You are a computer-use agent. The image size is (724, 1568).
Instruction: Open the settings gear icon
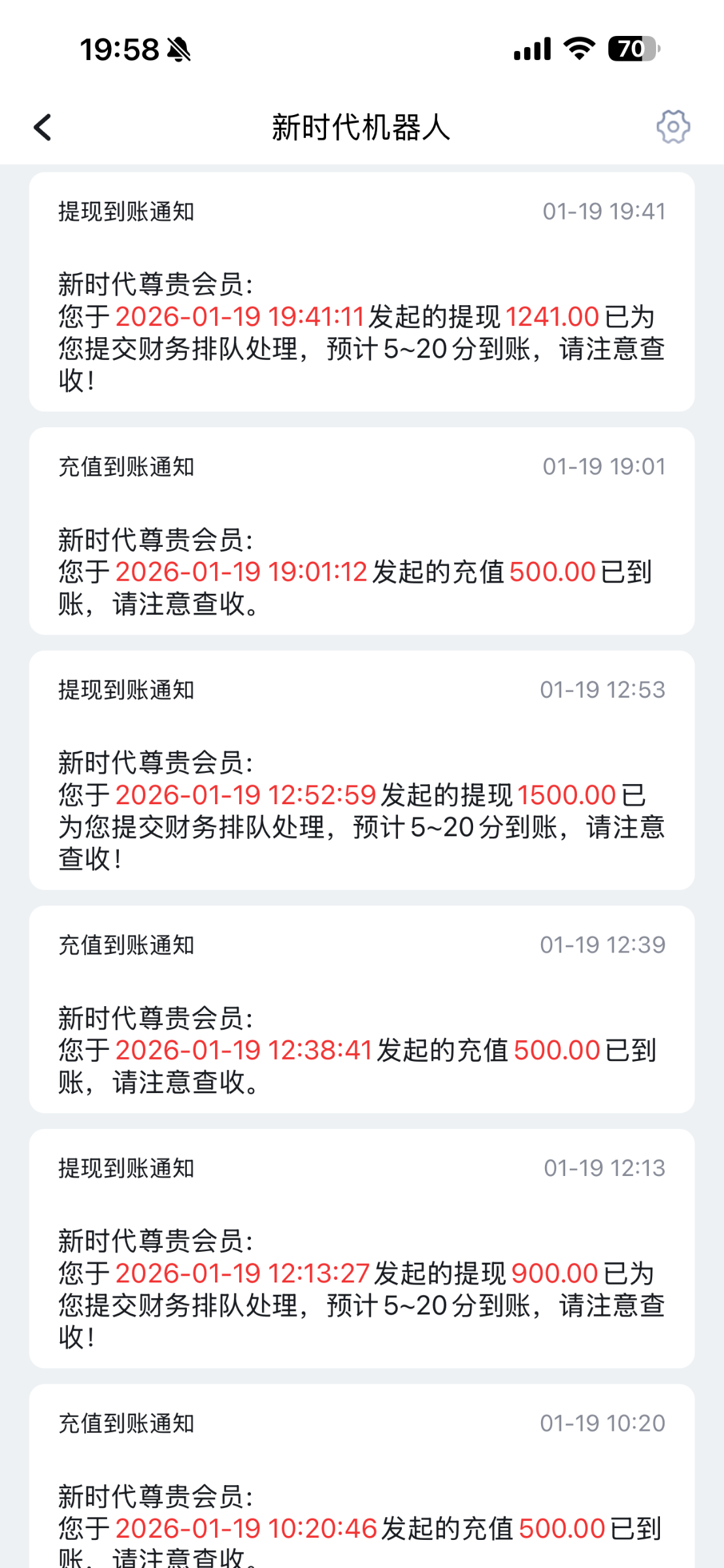(674, 126)
